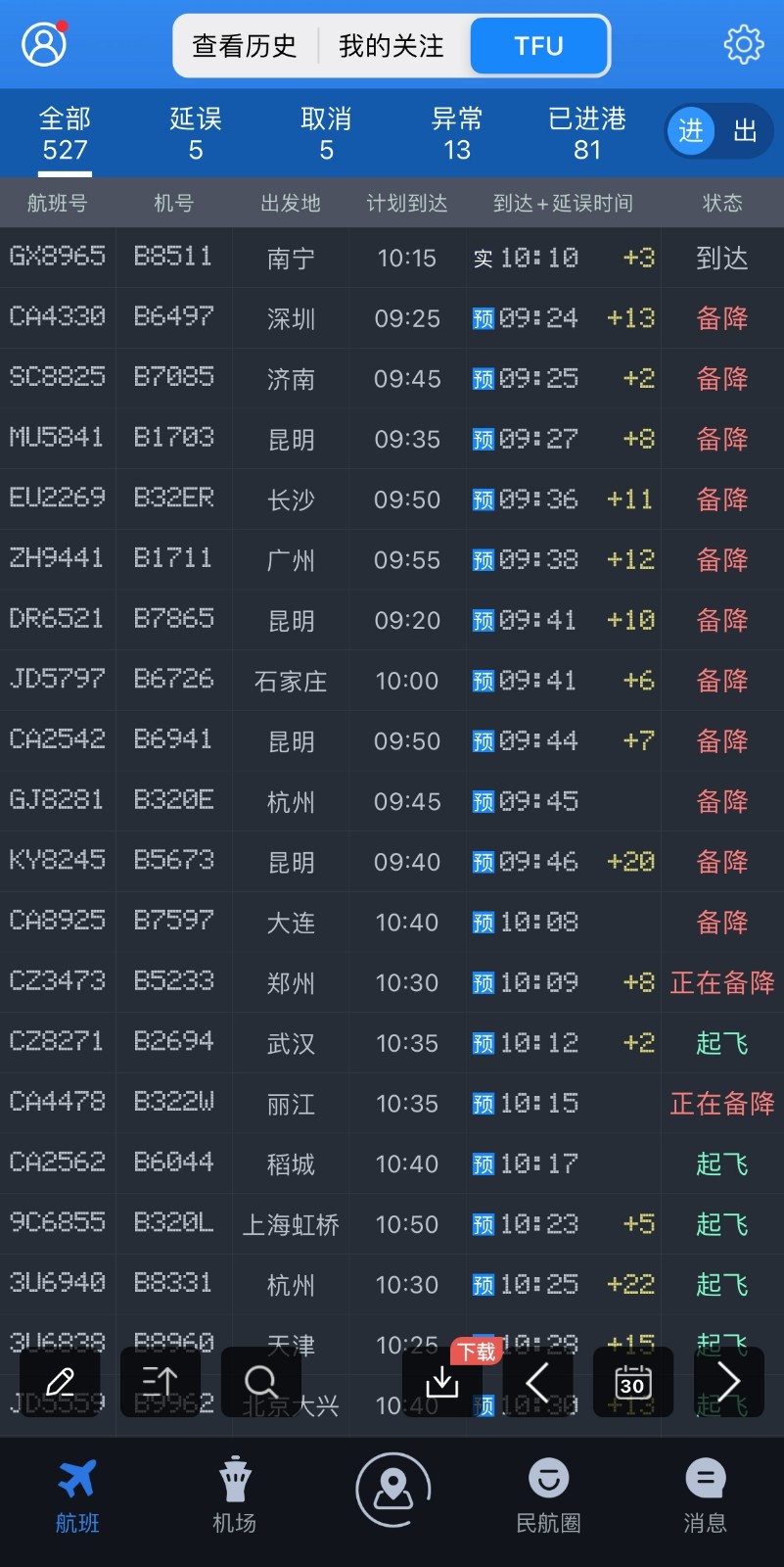Go to the next day arrow
The width and height of the screenshot is (784, 1567).
tap(729, 1382)
